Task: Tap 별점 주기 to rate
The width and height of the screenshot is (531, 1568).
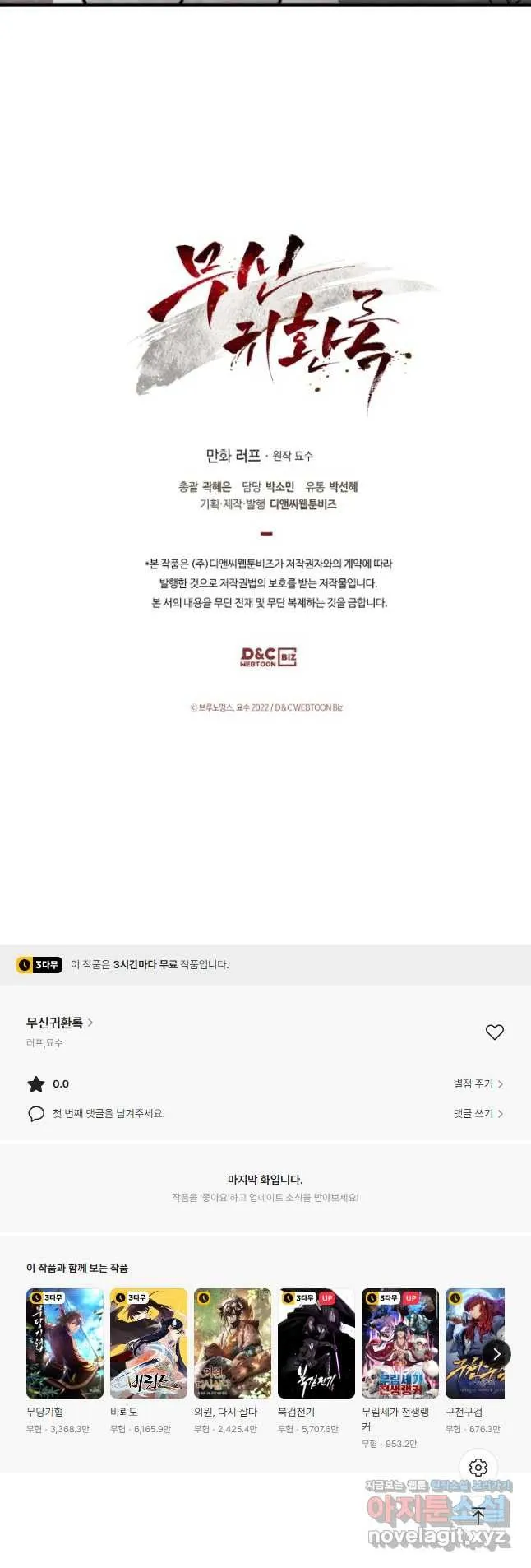Action: tap(478, 1083)
